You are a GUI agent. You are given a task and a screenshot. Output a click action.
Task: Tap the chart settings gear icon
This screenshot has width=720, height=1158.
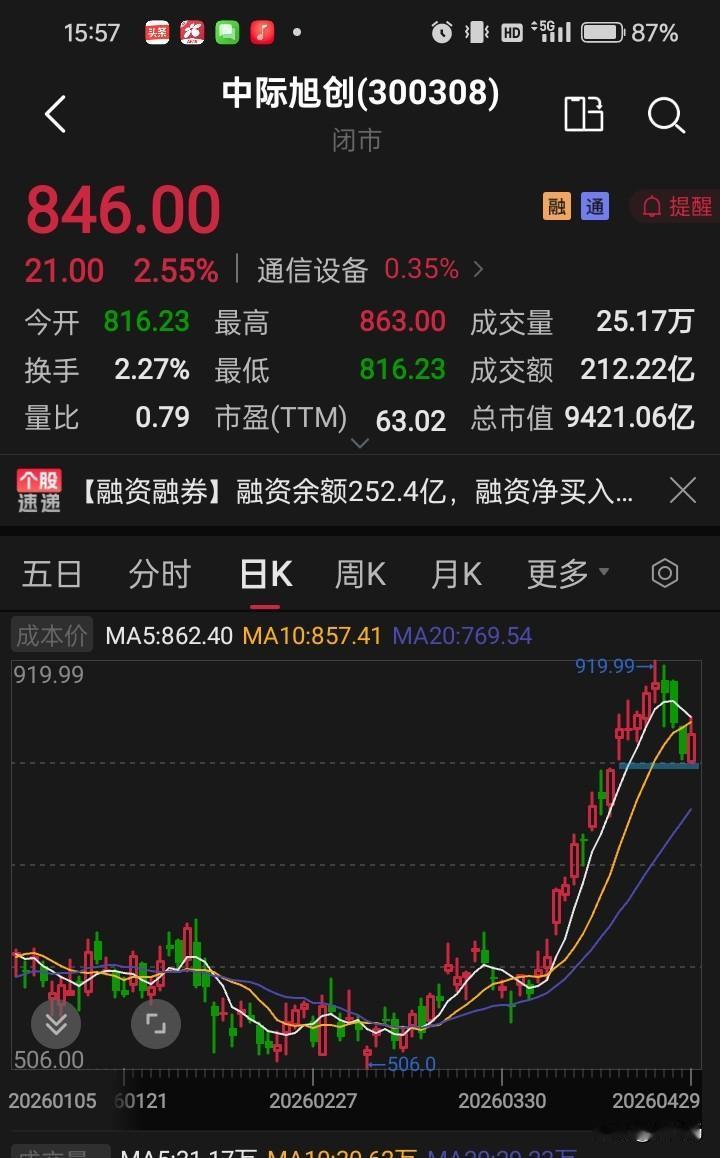click(x=665, y=572)
